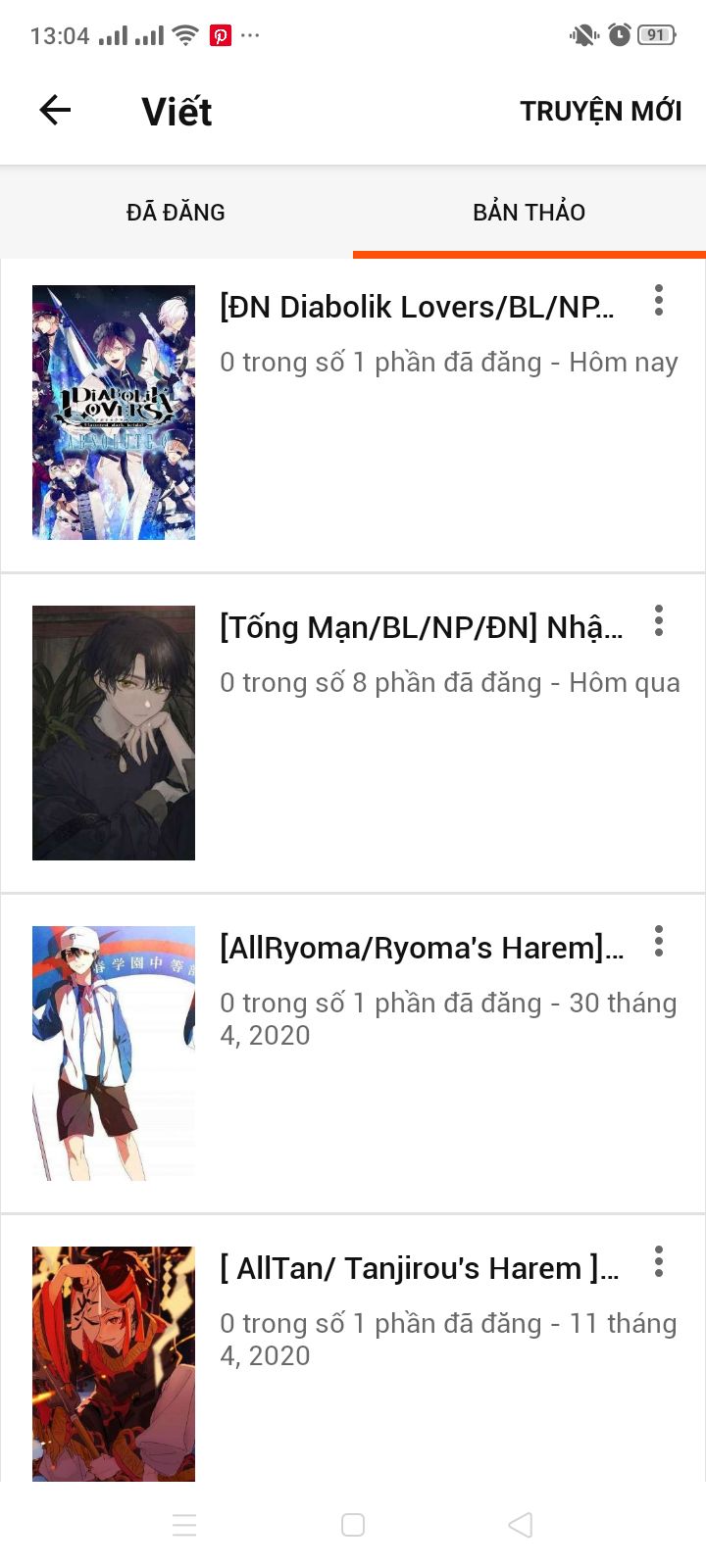
Task: Tap the system back navigation button
Action: pyautogui.click(x=521, y=1525)
